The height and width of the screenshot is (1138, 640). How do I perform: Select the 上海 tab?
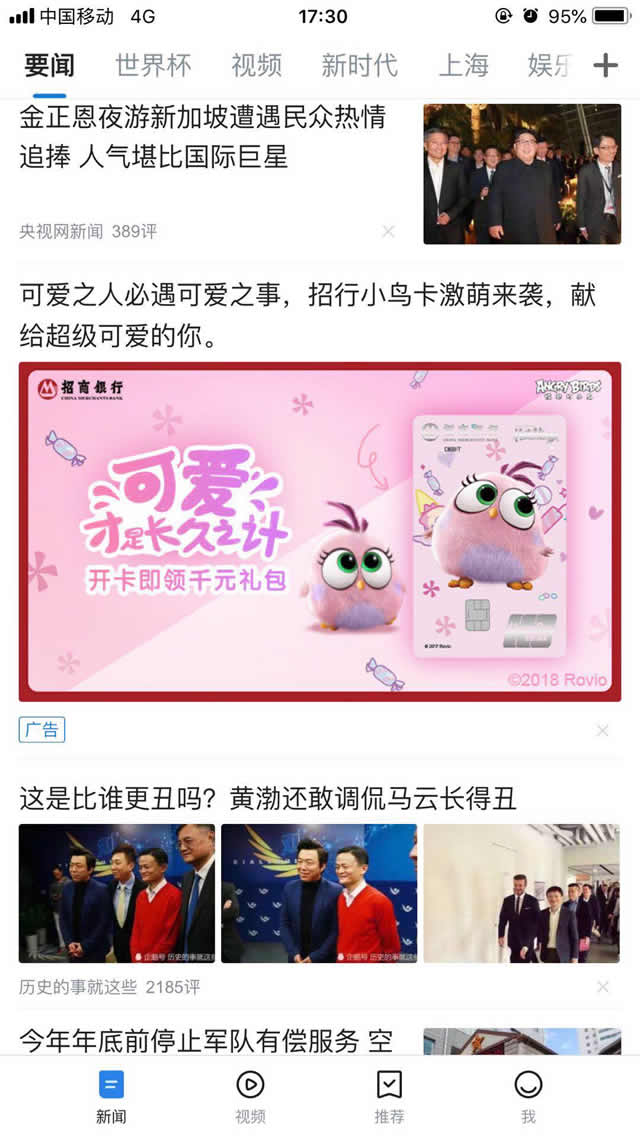(x=464, y=66)
